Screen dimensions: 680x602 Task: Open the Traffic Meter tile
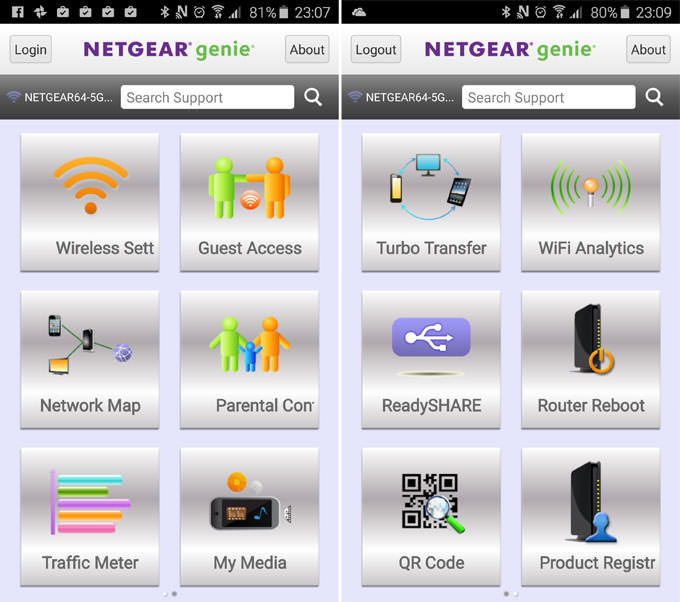click(x=90, y=516)
